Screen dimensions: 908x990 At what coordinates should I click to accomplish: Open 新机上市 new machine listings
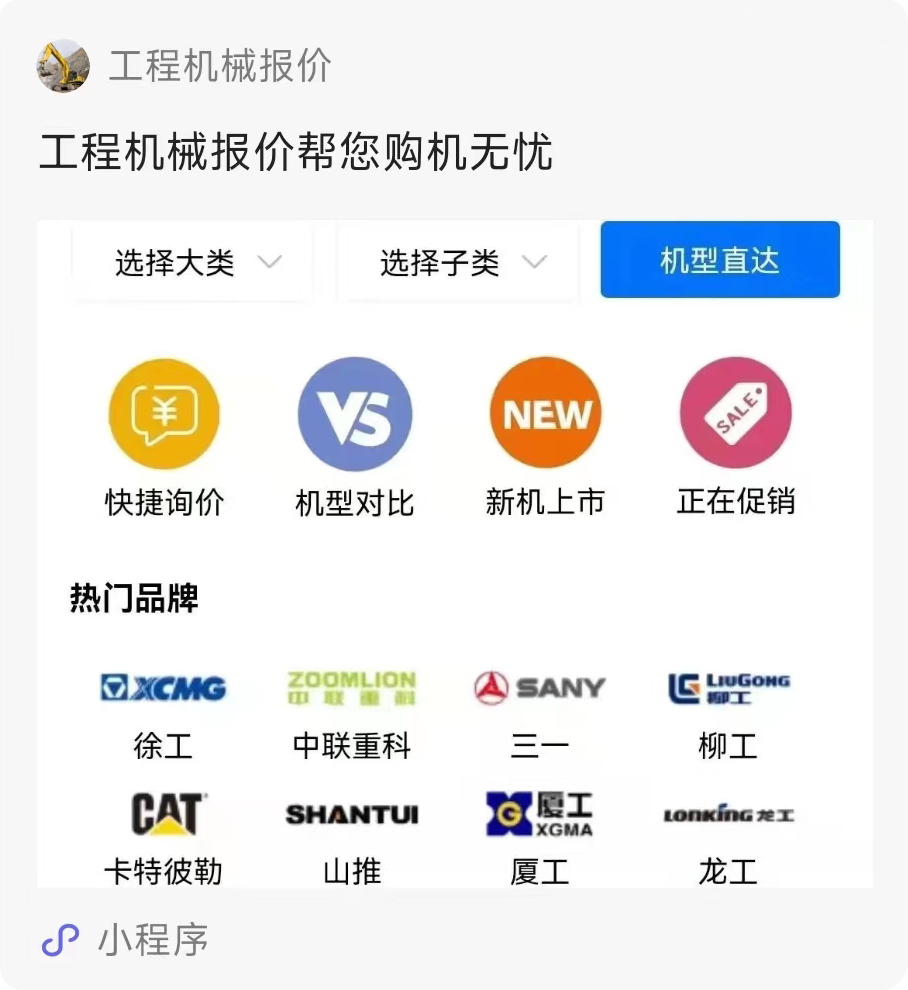(x=544, y=411)
